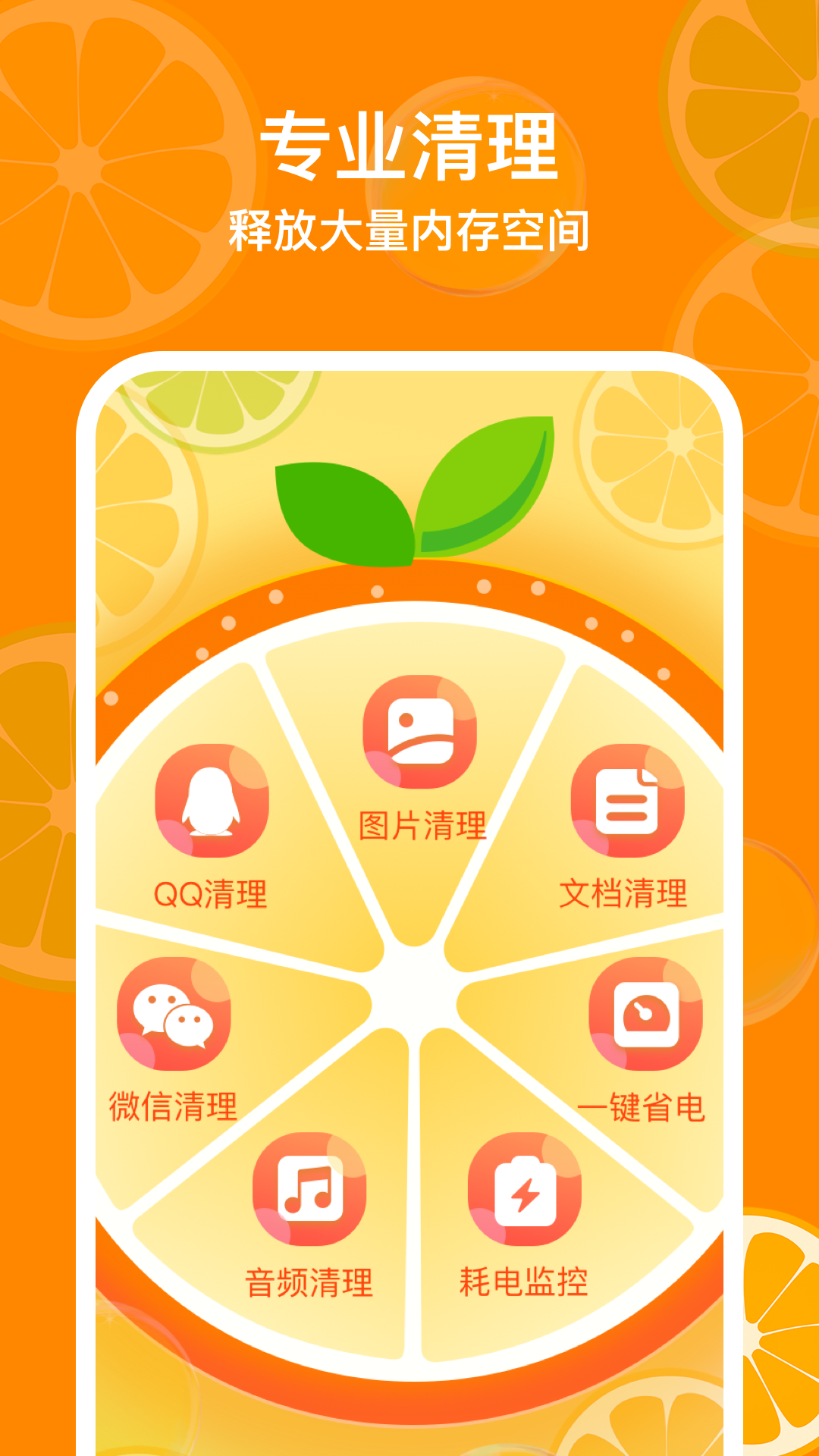Click the 专业清理 title text
The image size is (819, 1456).
coord(409,148)
